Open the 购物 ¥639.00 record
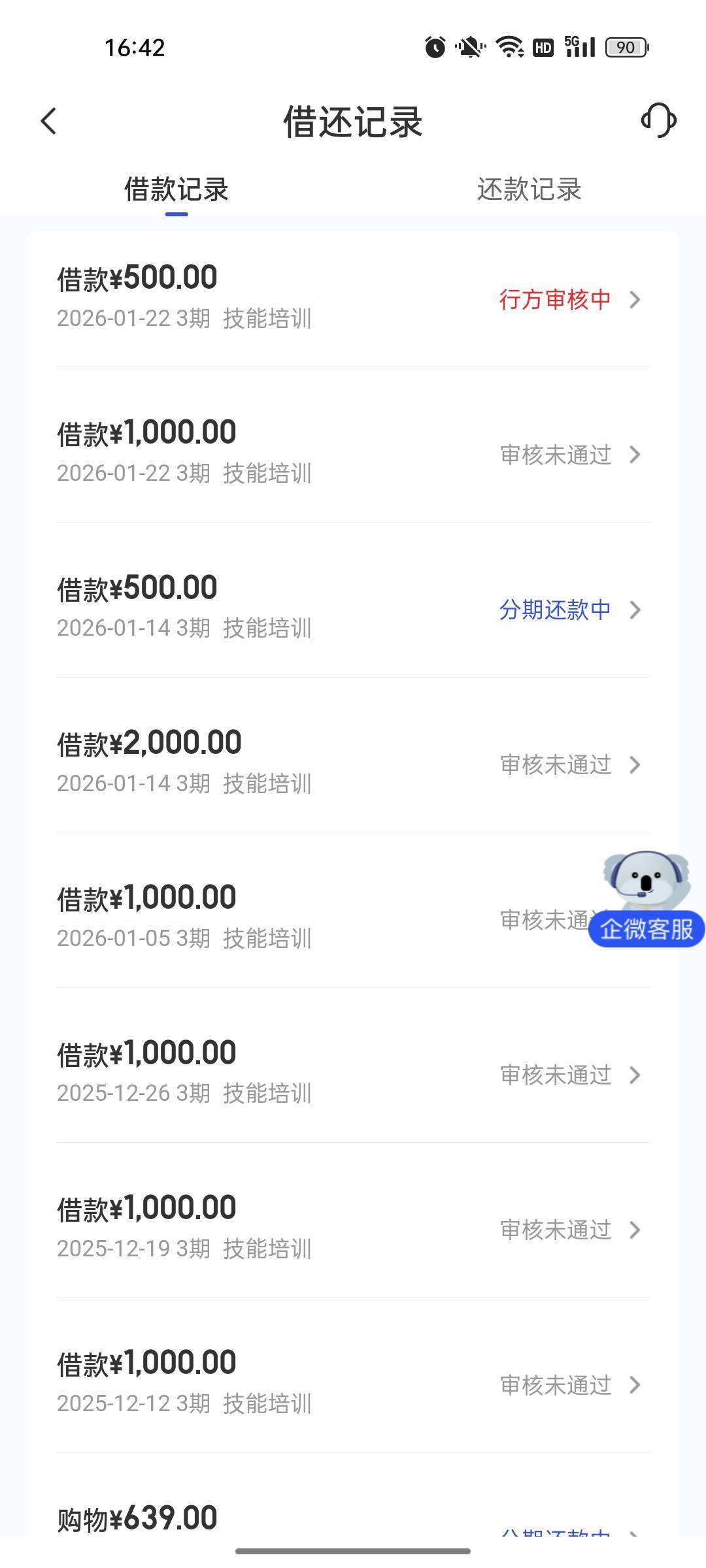The image size is (706, 1568). (x=353, y=1519)
